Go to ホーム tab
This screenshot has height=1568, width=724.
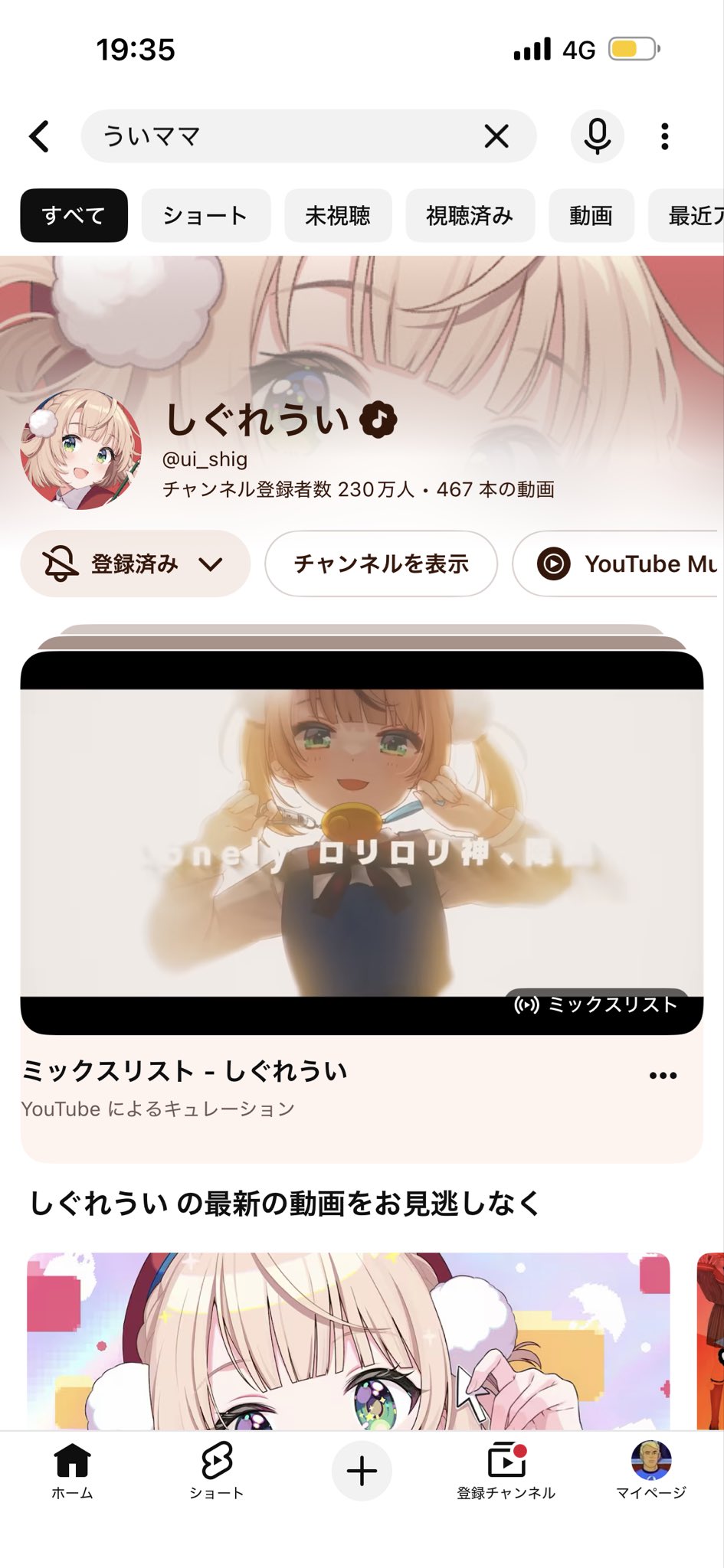click(72, 1472)
